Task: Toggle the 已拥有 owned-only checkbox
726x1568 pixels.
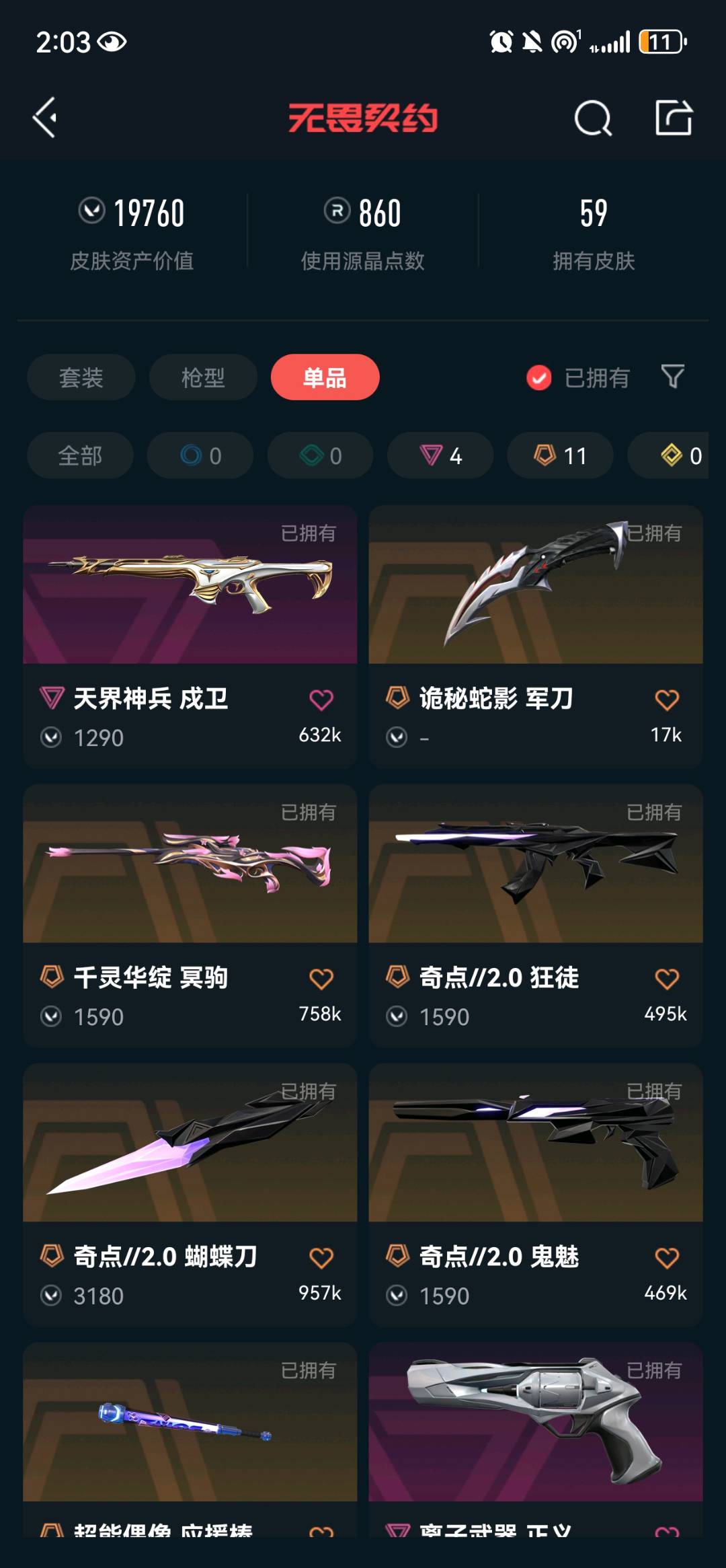Action: click(539, 377)
